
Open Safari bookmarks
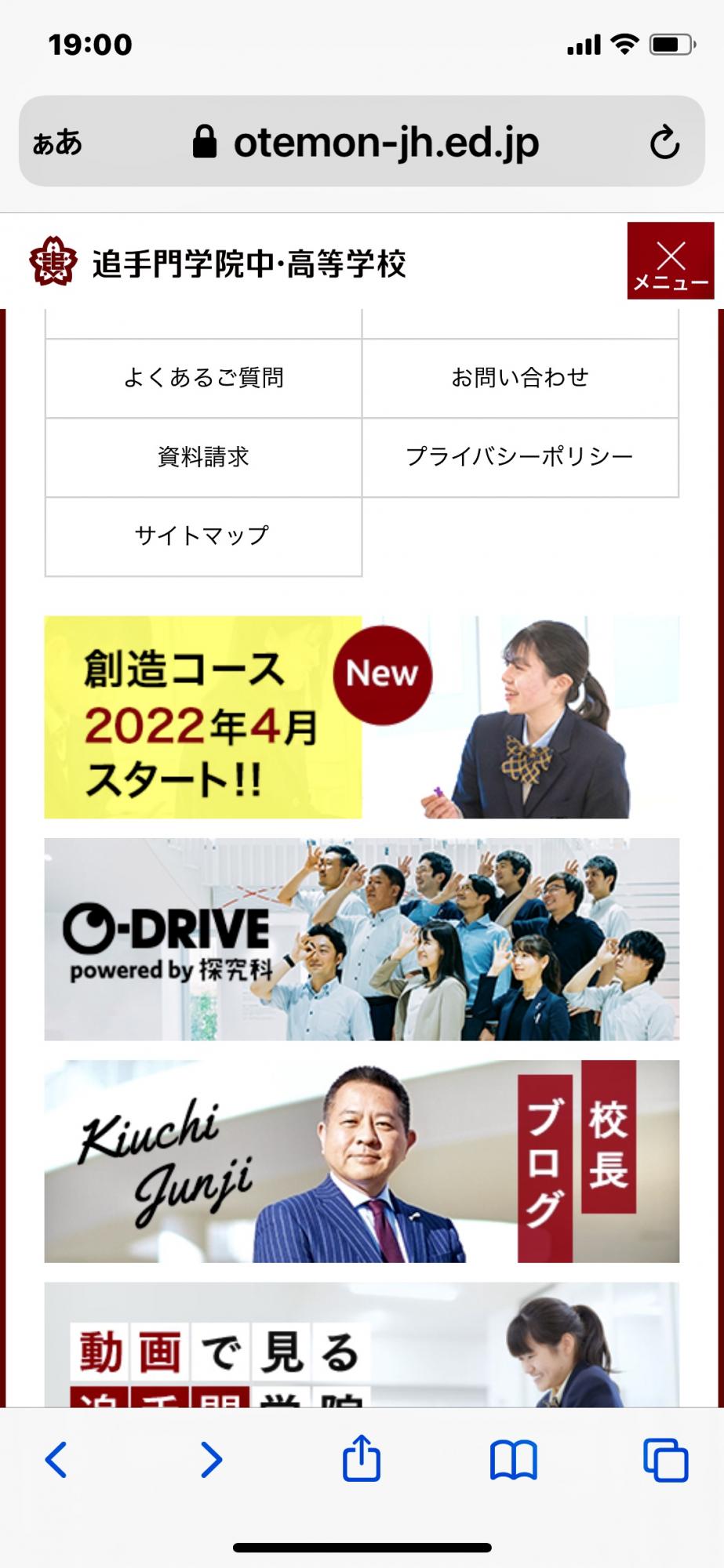[513, 1460]
